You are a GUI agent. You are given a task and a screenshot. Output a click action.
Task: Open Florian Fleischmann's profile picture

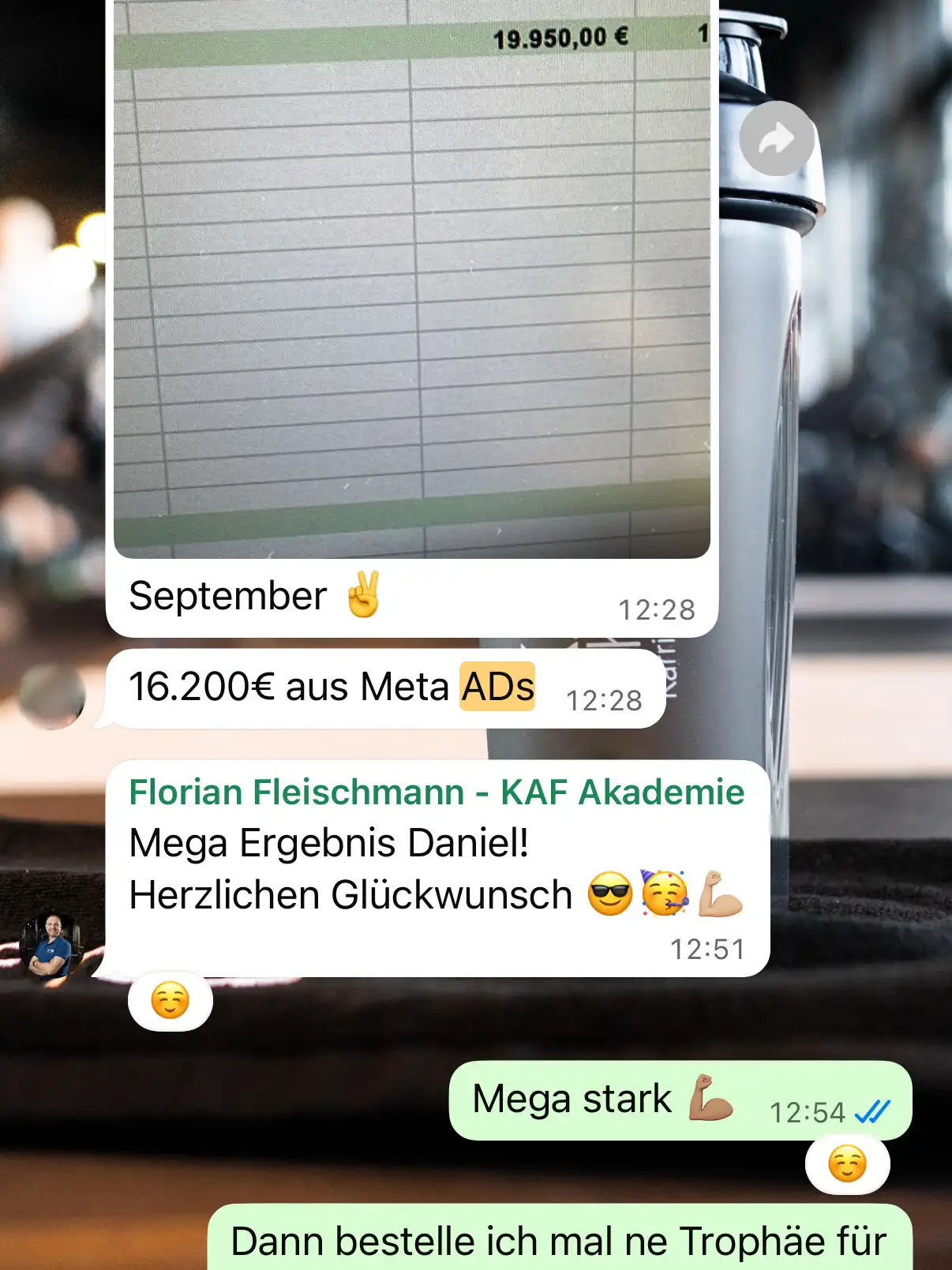[52, 946]
